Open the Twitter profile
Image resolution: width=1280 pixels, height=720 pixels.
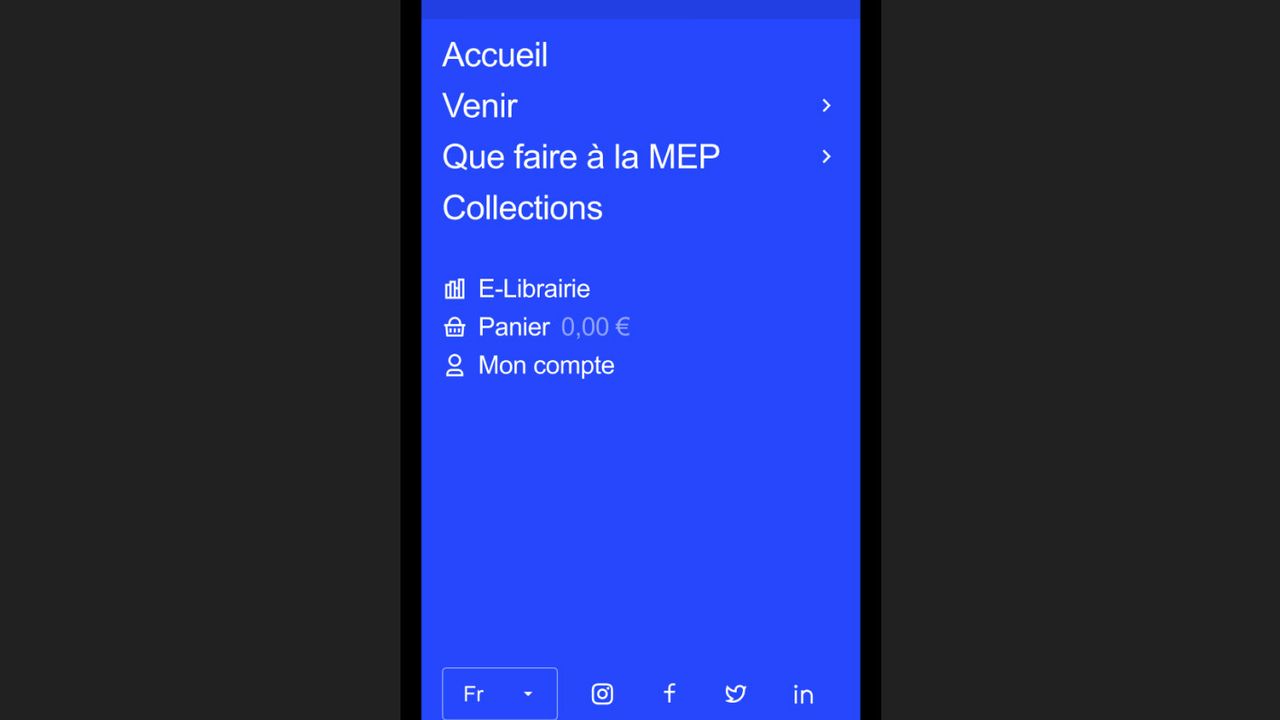click(x=736, y=694)
